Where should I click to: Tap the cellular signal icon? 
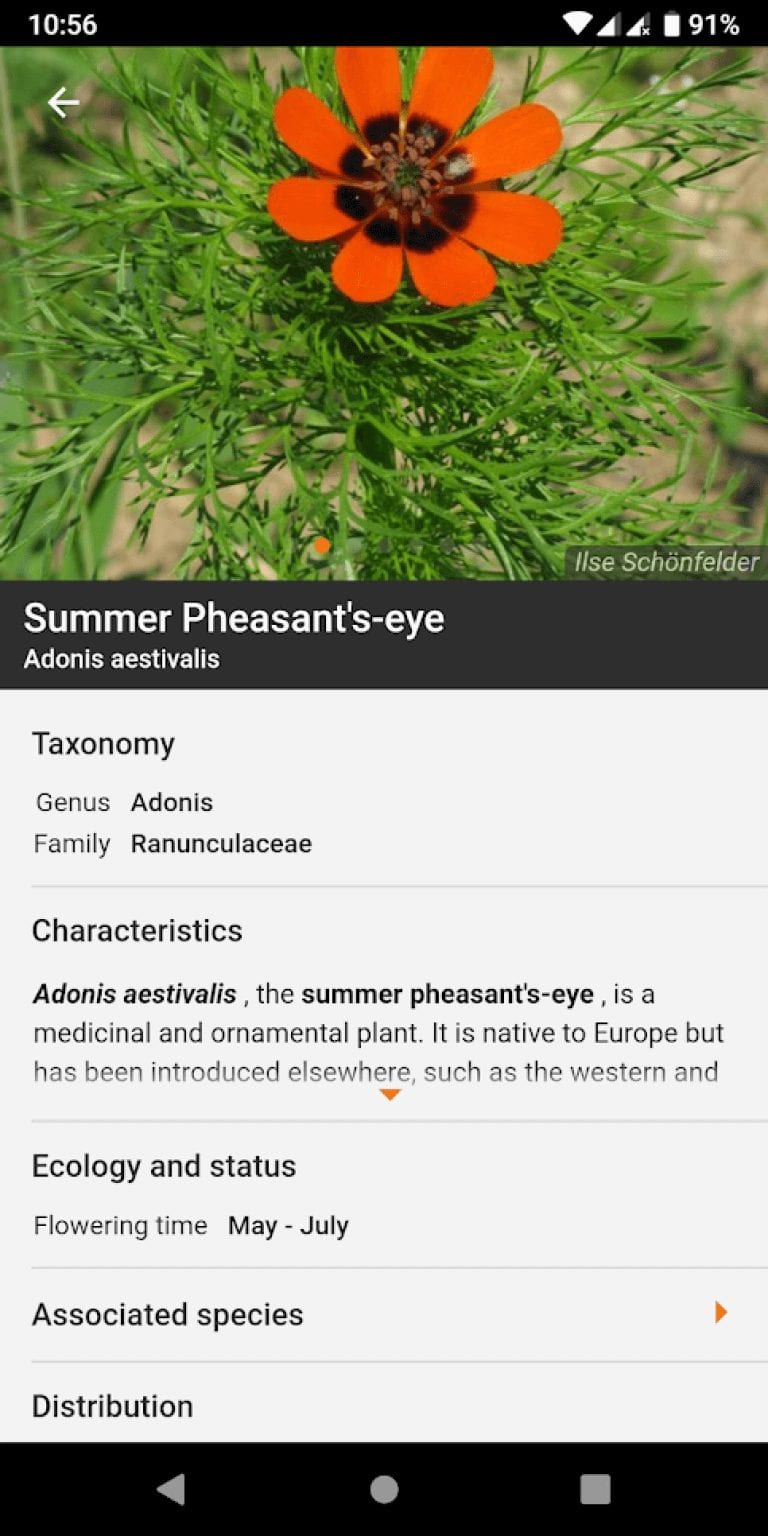tap(611, 24)
